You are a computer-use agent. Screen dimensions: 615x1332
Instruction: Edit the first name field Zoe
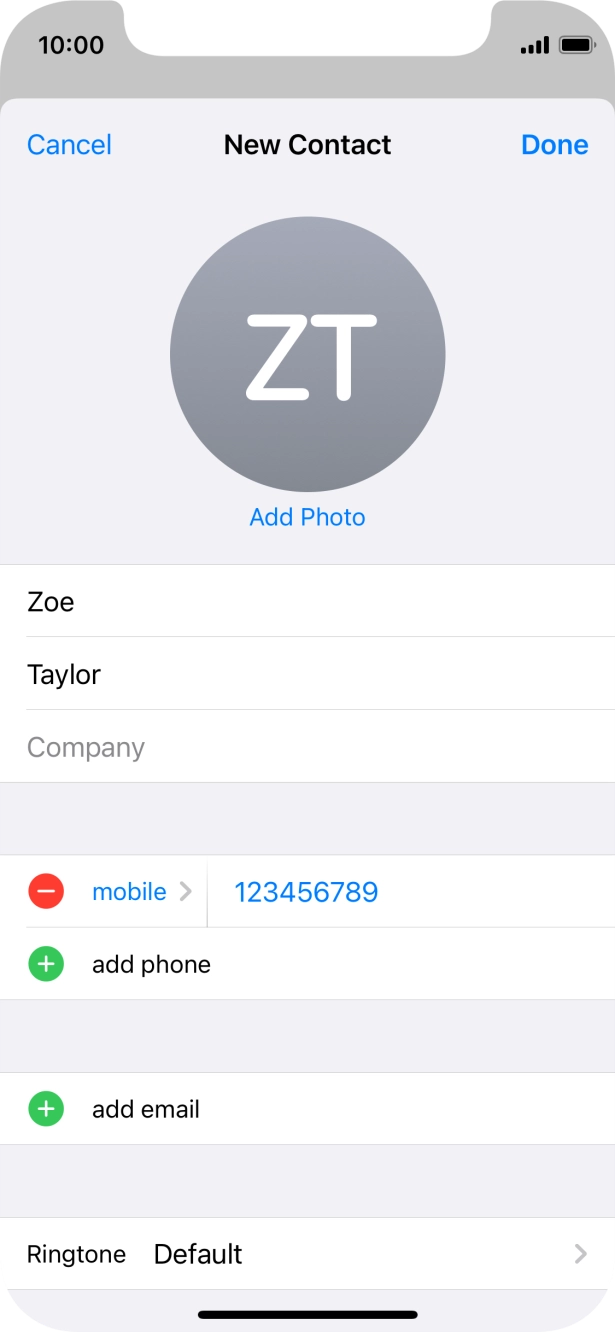click(307, 602)
